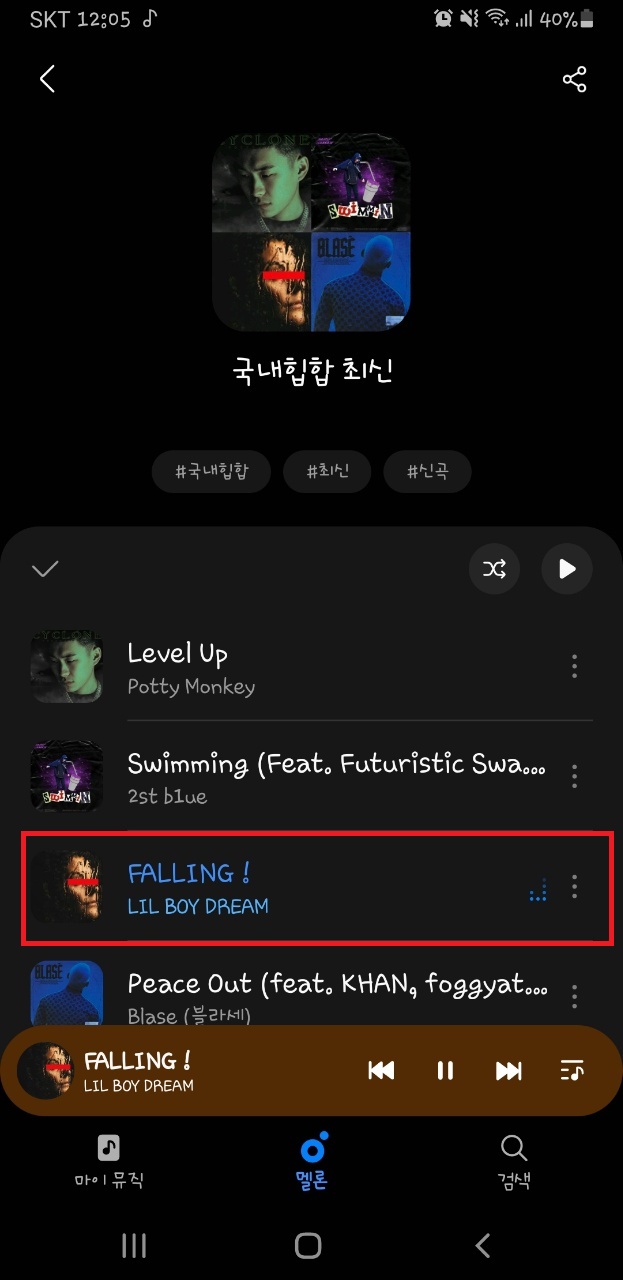This screenshot has width=623, height=1280.
Task: Switch to the 마이 뮤직 tab
Action: coord(109,1160)
